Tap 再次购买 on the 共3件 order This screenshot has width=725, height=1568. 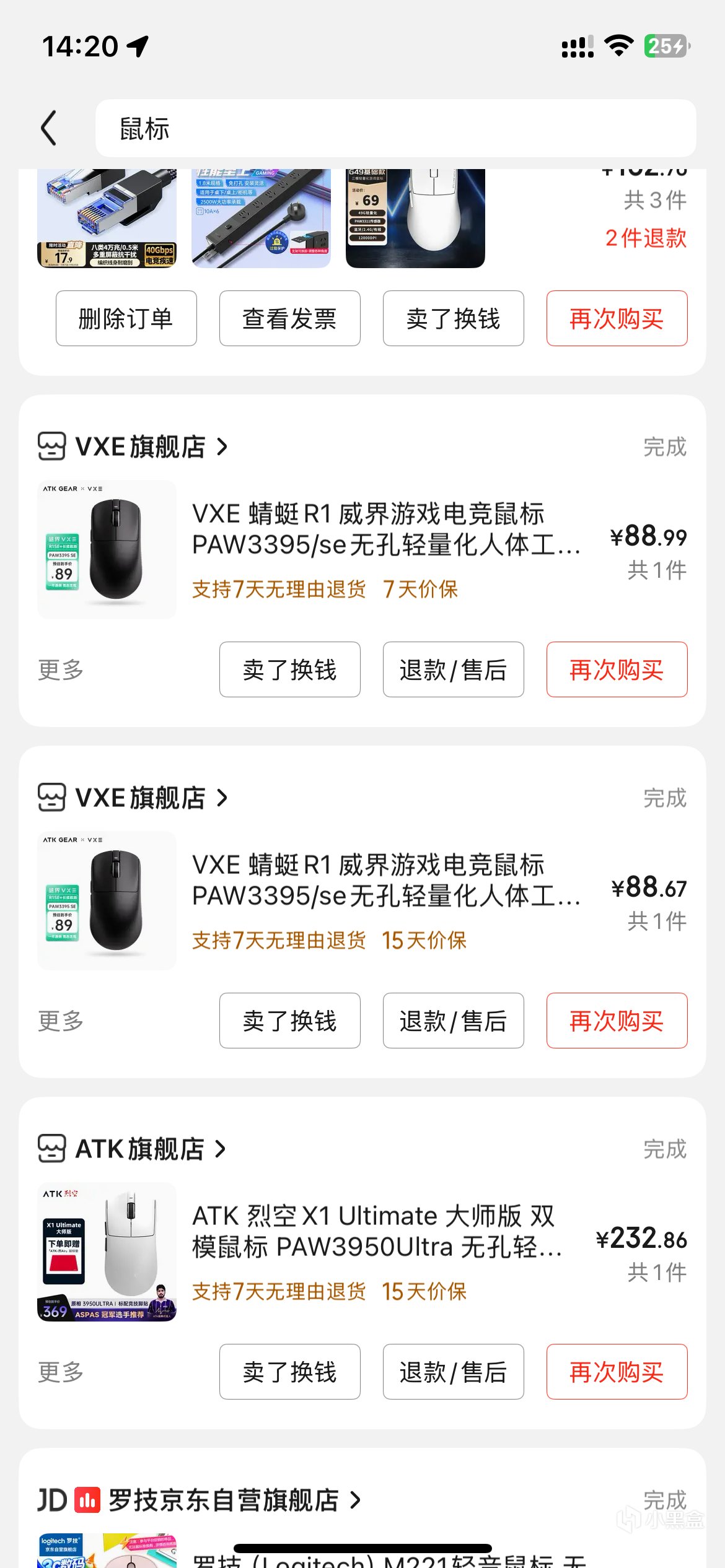click(617, 318)
